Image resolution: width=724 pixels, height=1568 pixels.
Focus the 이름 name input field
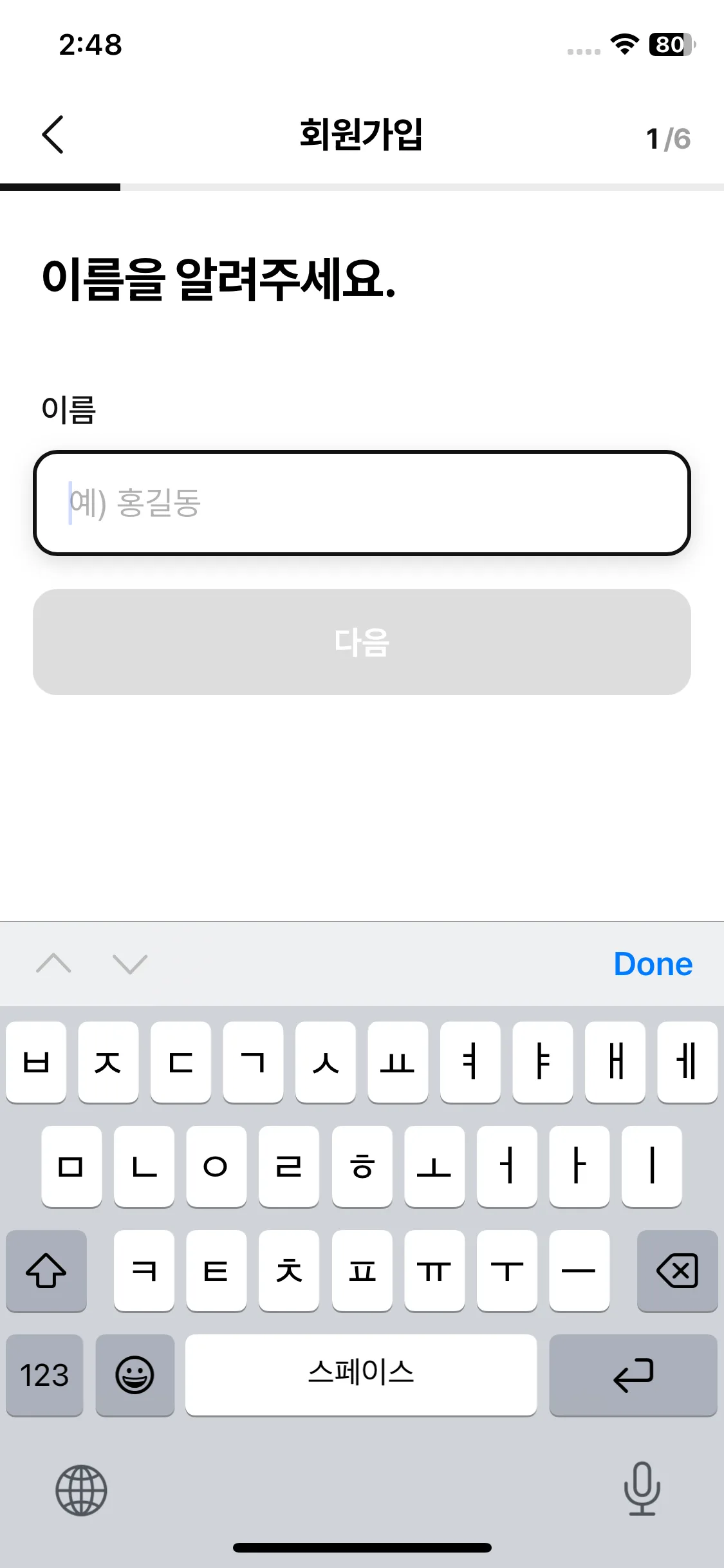click(x=362, y=503)
